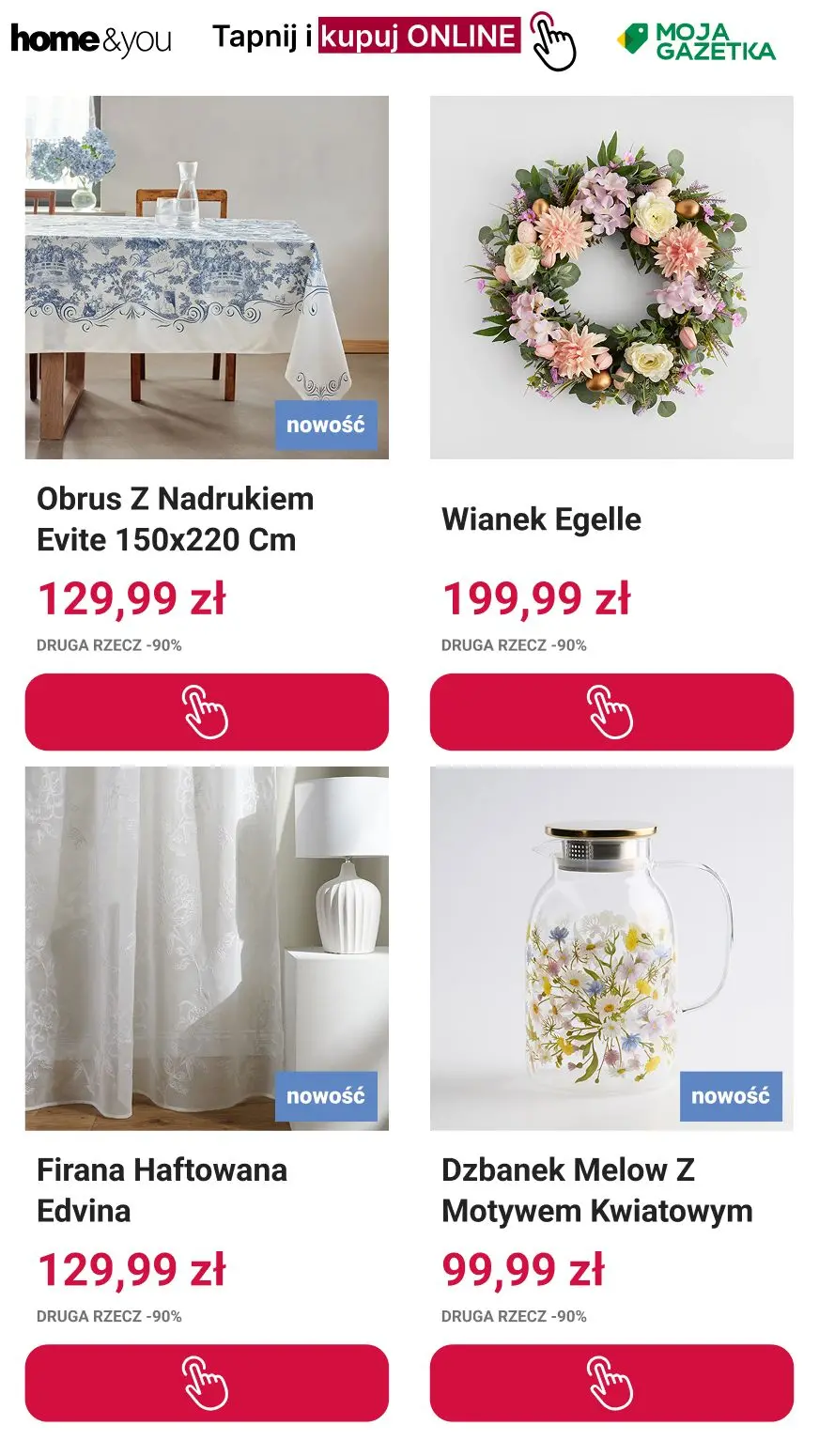Click the green tag icon in MOJA GAZETKA logo
This screenshot has height=1456, width=819.
(632, 40)
